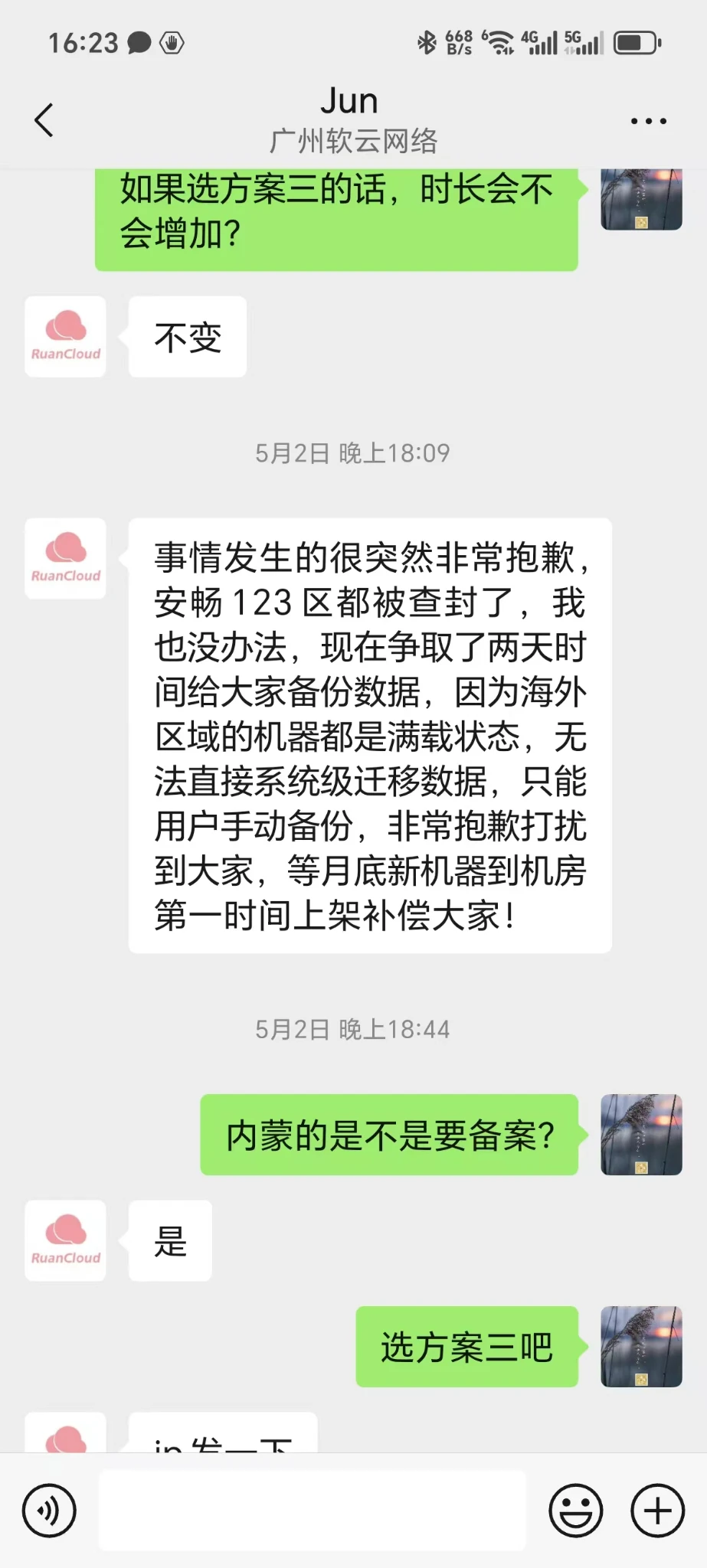This screenshot has height=1568, width=707.
Task: Switch to voice message input
Action: [x=49, y=1511]
